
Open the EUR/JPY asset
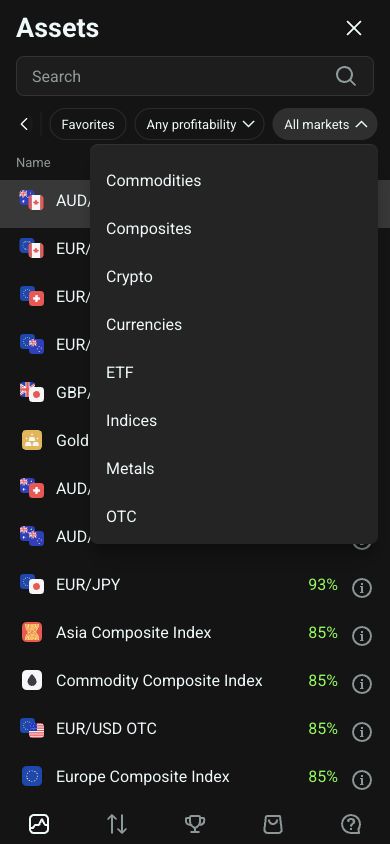[195, 585]
